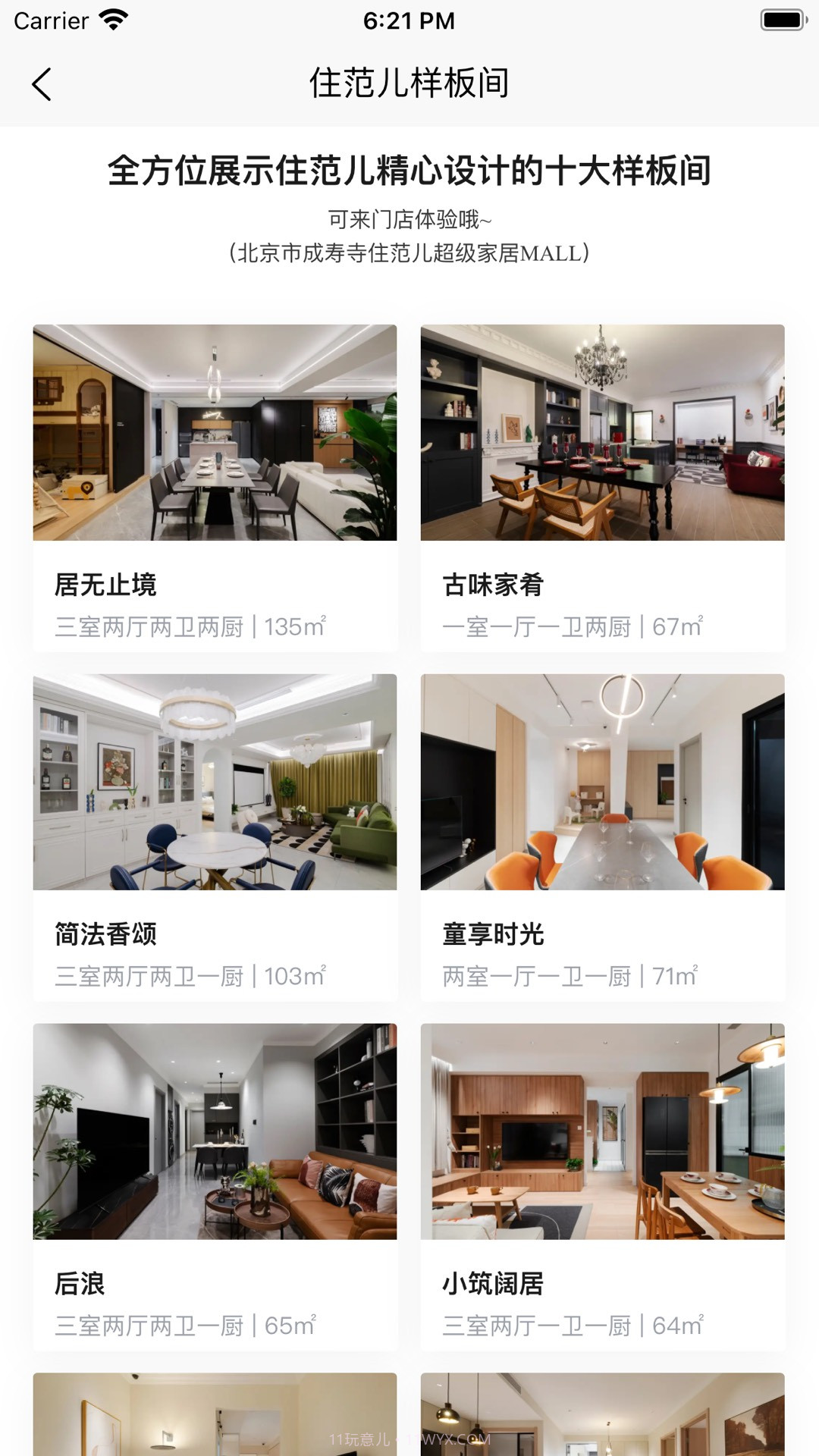Viewport: 819px width, 1456px height.
Task: Tap the battery indicator in the status bar
Action: 780,19
